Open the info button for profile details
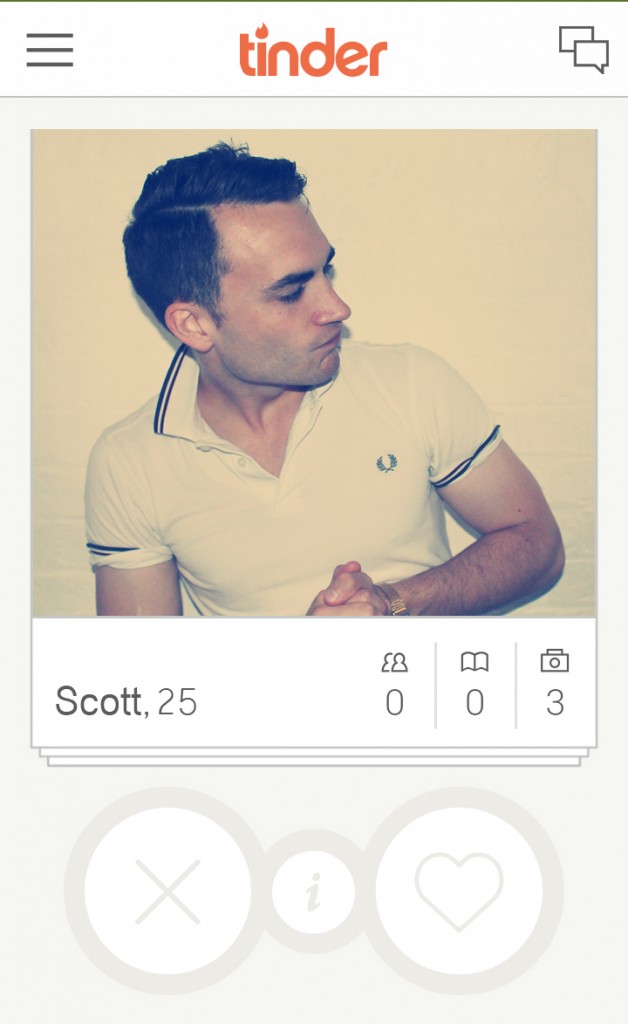628x1024 pixels. (x=313, y=891)
